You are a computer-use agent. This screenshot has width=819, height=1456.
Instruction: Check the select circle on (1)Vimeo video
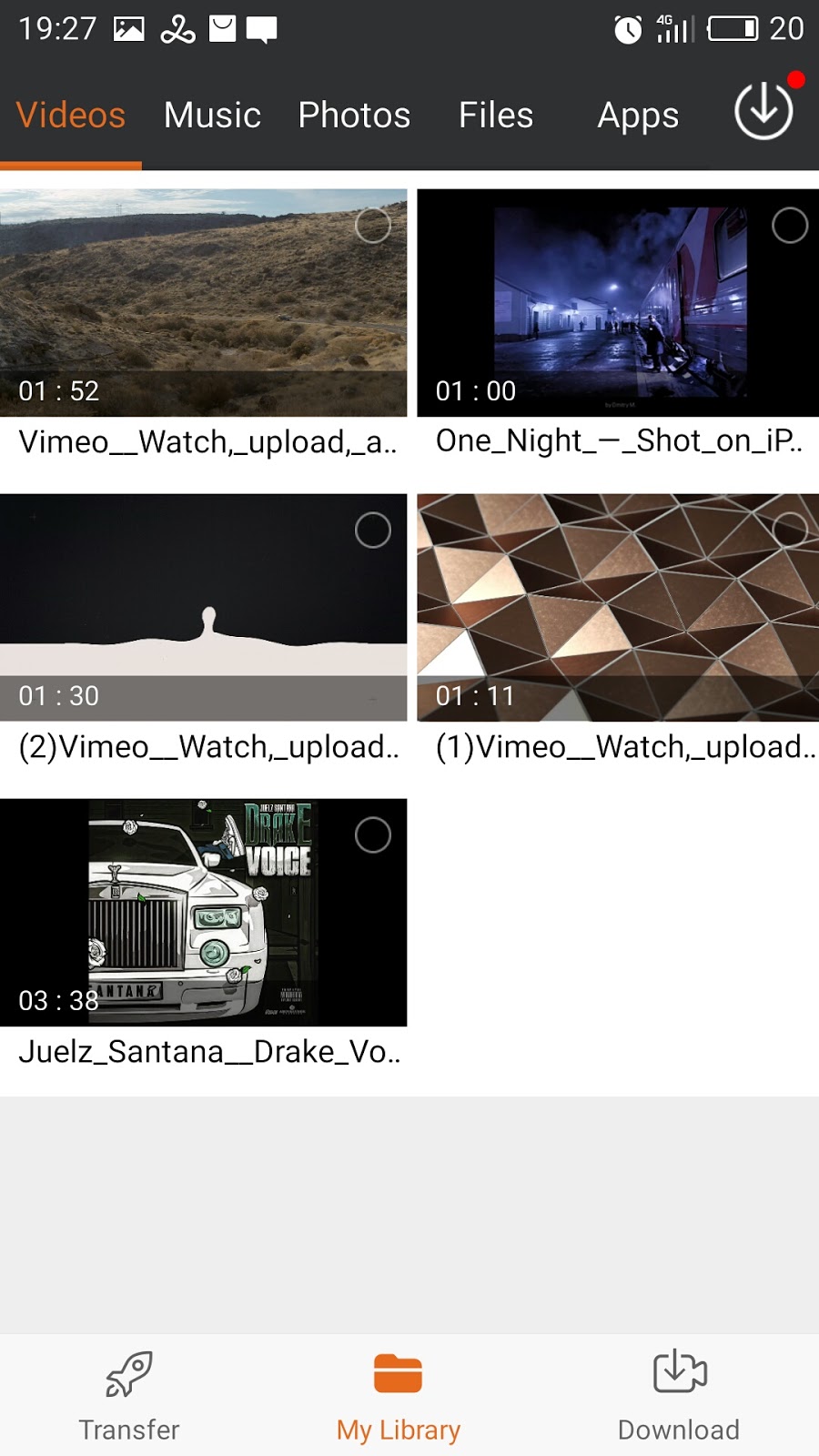pos(789,530)
